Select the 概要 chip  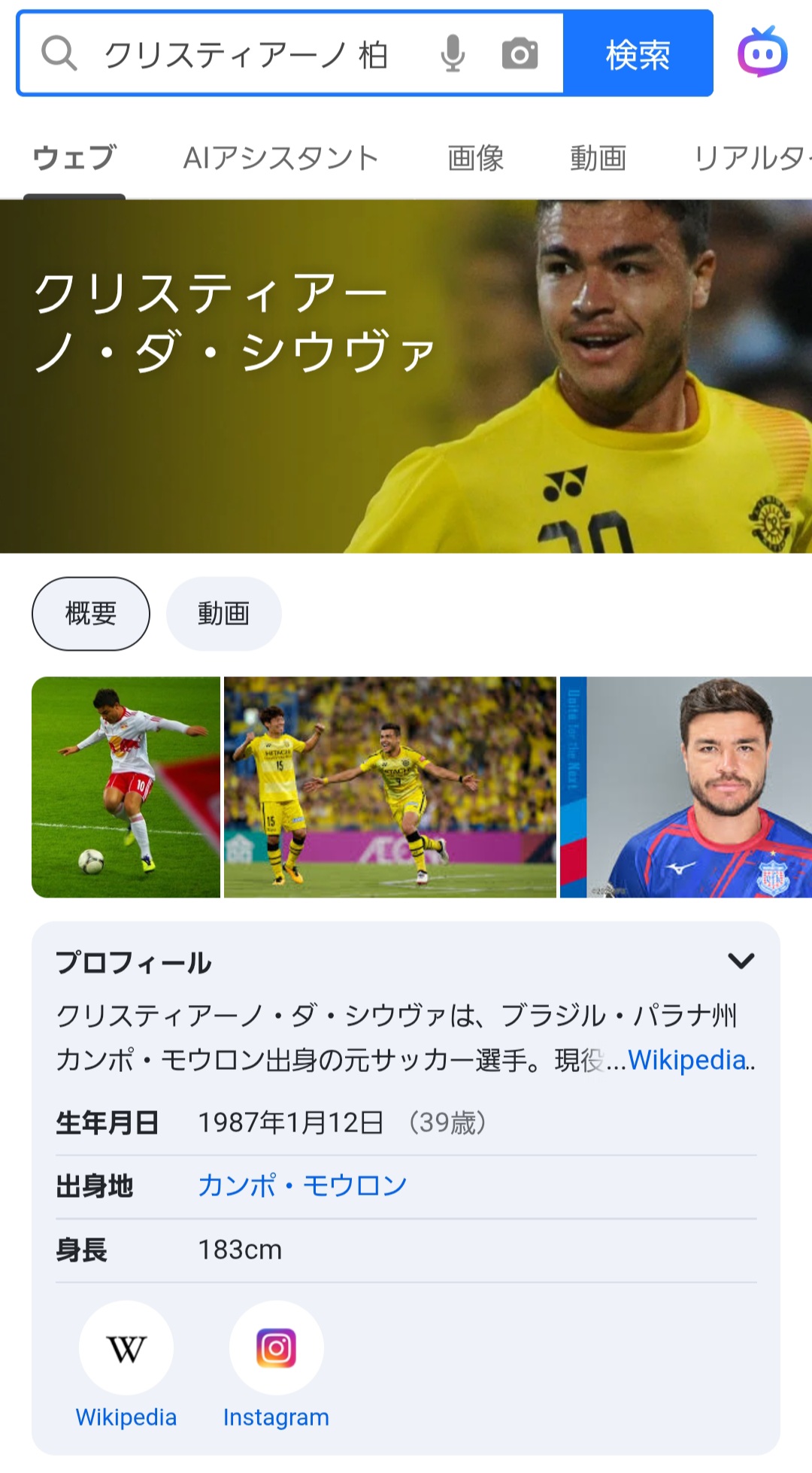point(91,614)
